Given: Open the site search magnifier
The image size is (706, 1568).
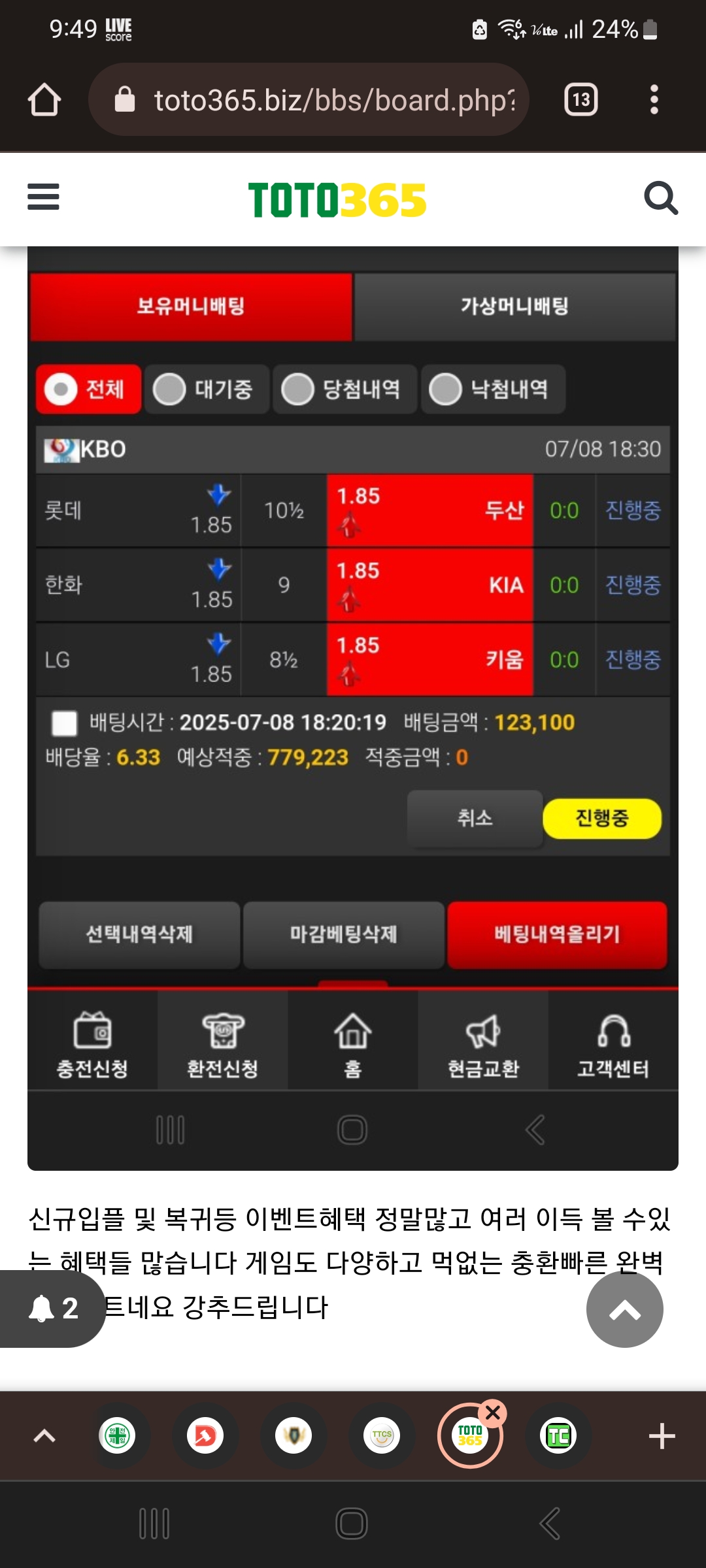Looking at the screenshot, I should pos(660,198).
